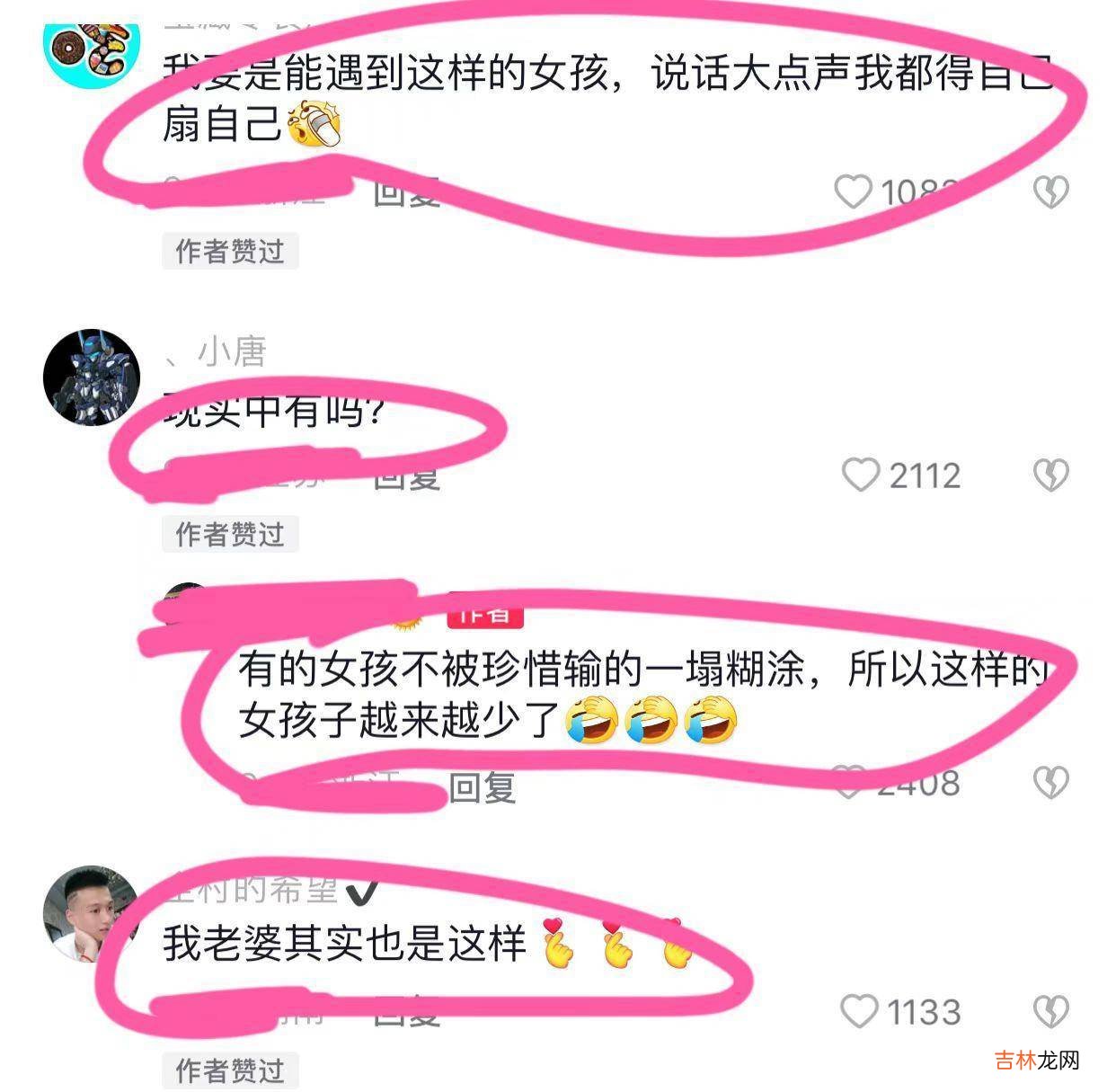Viewport: 1116px width, 1092px height.
Task: Open 小唐's profile avatar
Action: click(x=92, y=377)
